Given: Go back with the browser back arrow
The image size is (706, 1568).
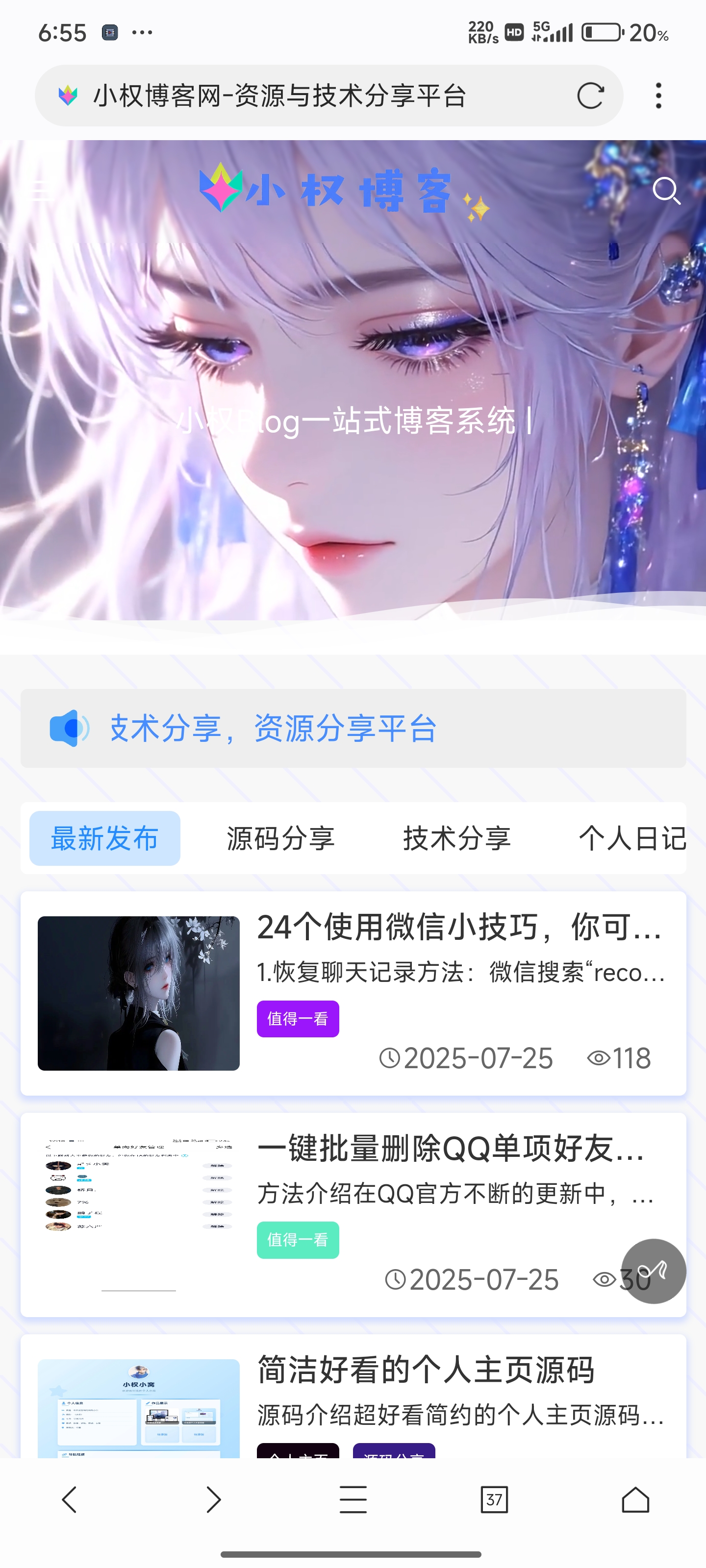Looking at the screenshot, I should pos(70,1499).
